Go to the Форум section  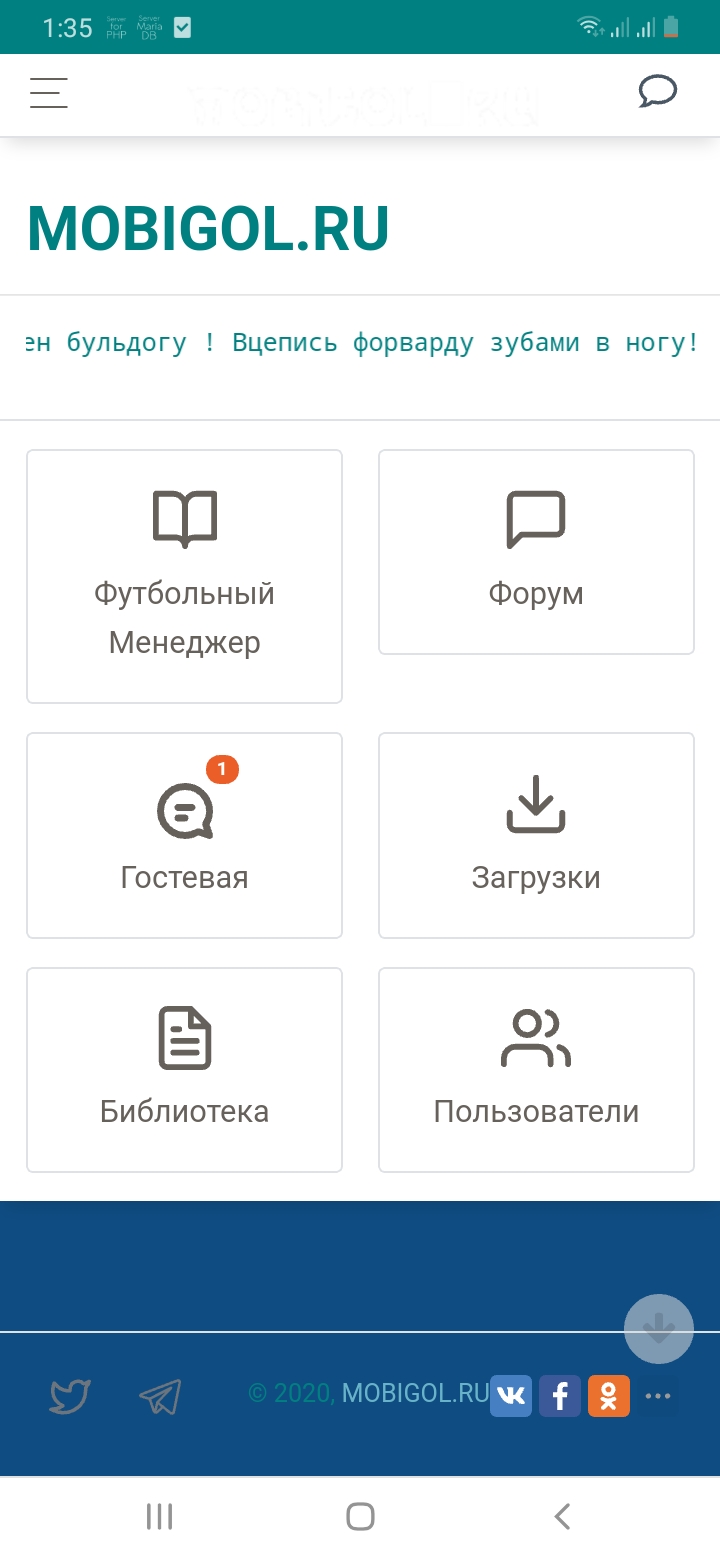pos(536,552)
